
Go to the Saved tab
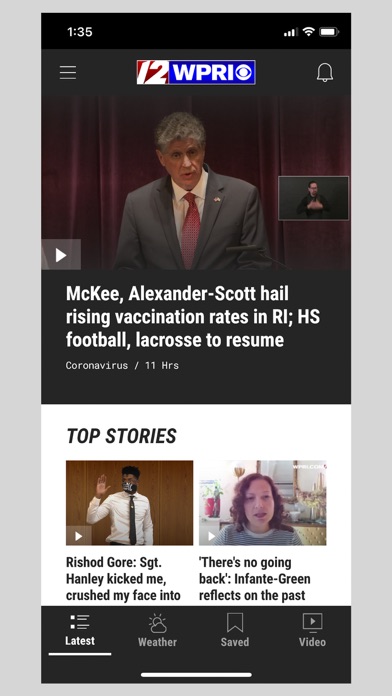[235, 631]
